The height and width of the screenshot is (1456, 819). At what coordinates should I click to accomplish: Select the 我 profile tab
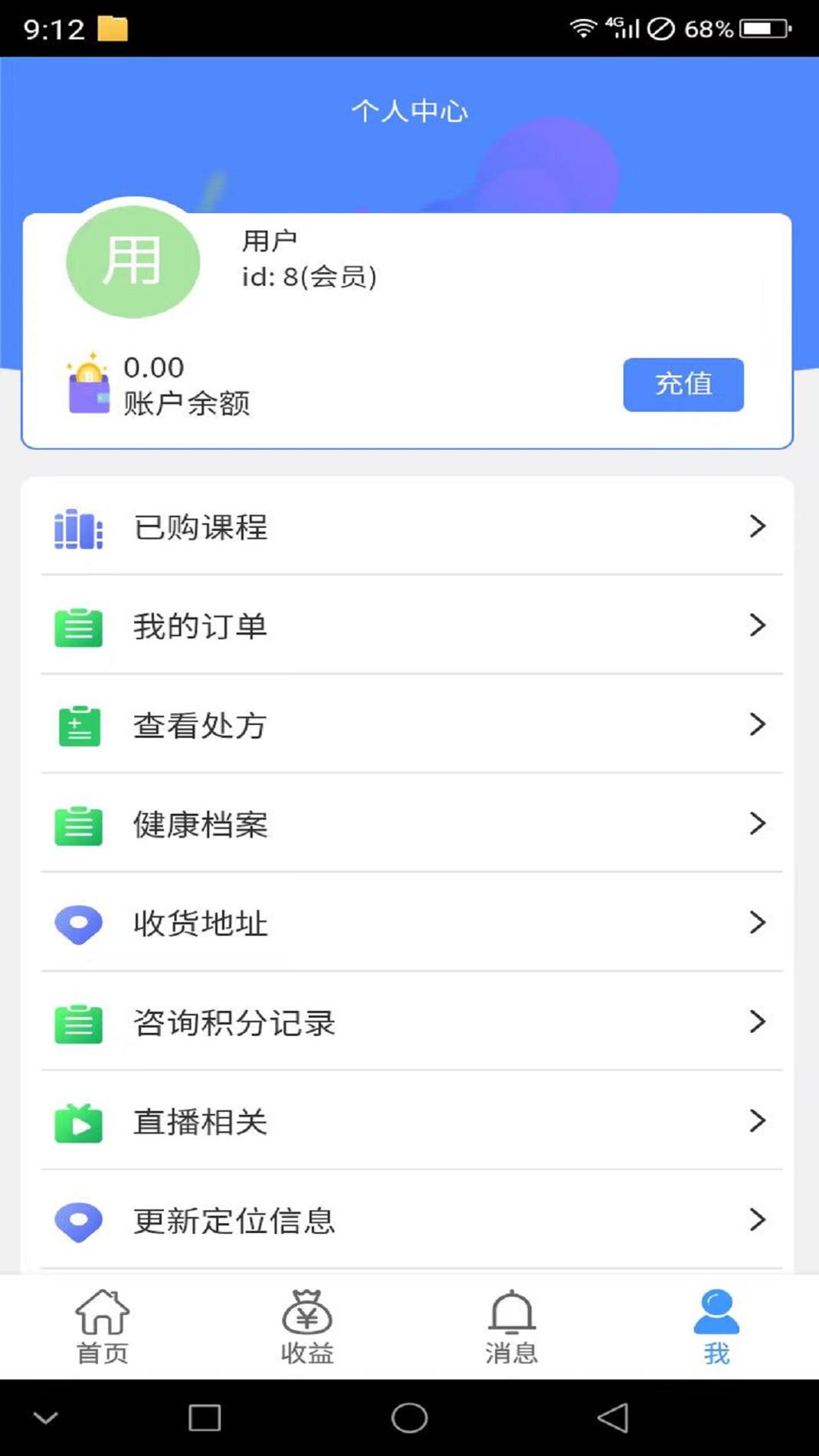point(716,1327)
